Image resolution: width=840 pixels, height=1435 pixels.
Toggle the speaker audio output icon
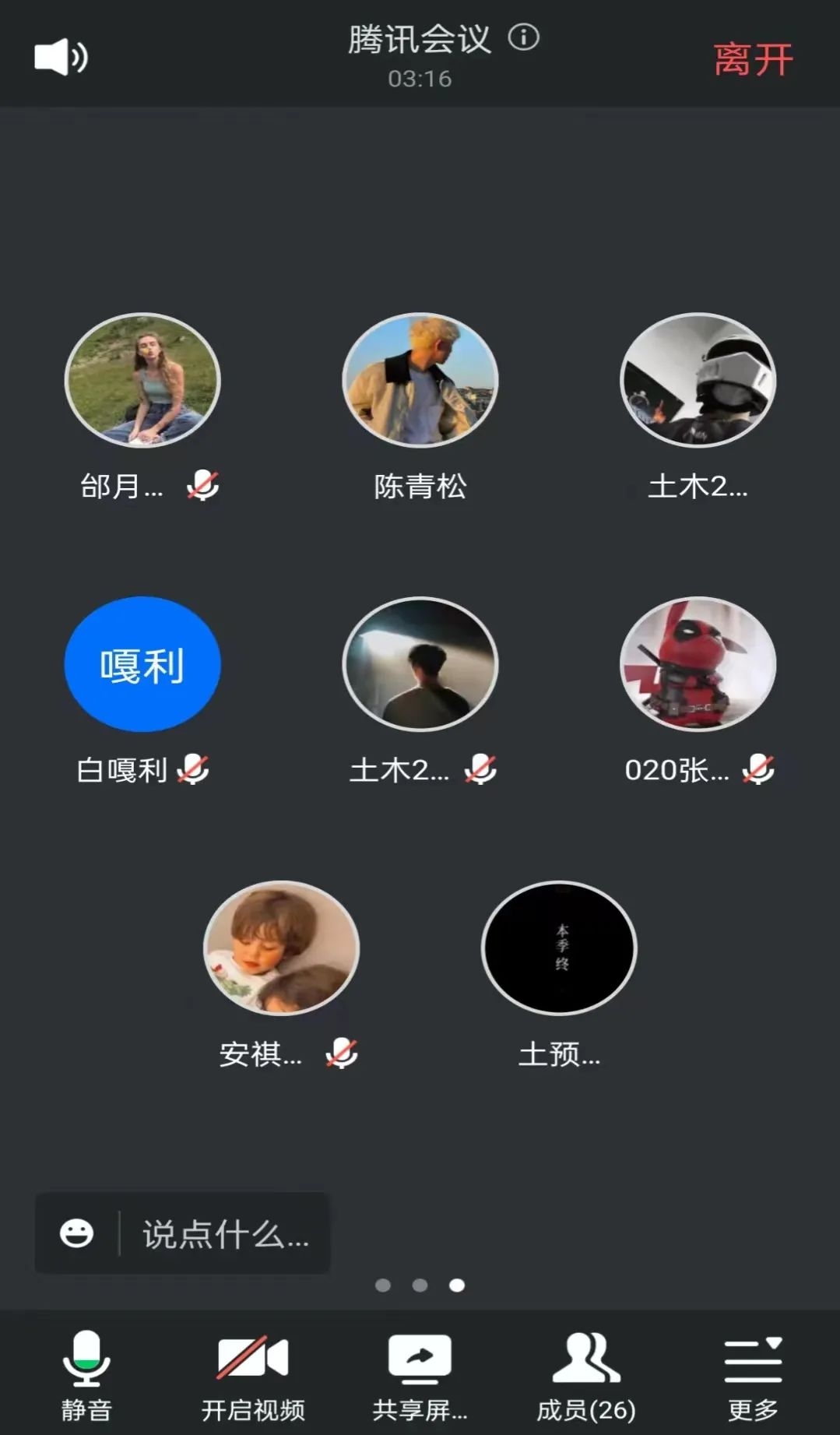click(61, 57)
